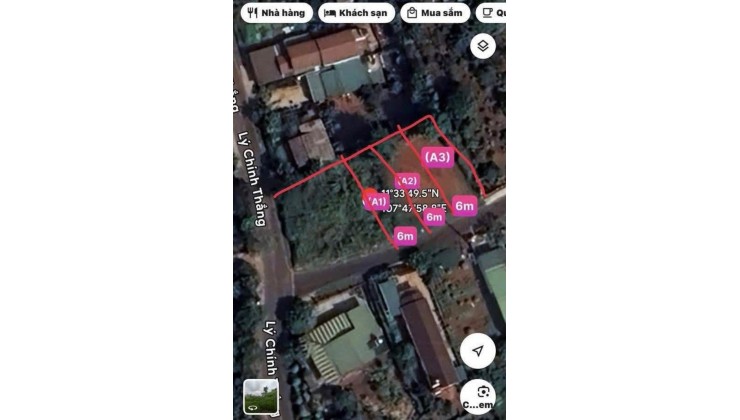Tap the Mua sắm category chip
The width and height of the screenshot is (740, 420).
pos(435,13)
